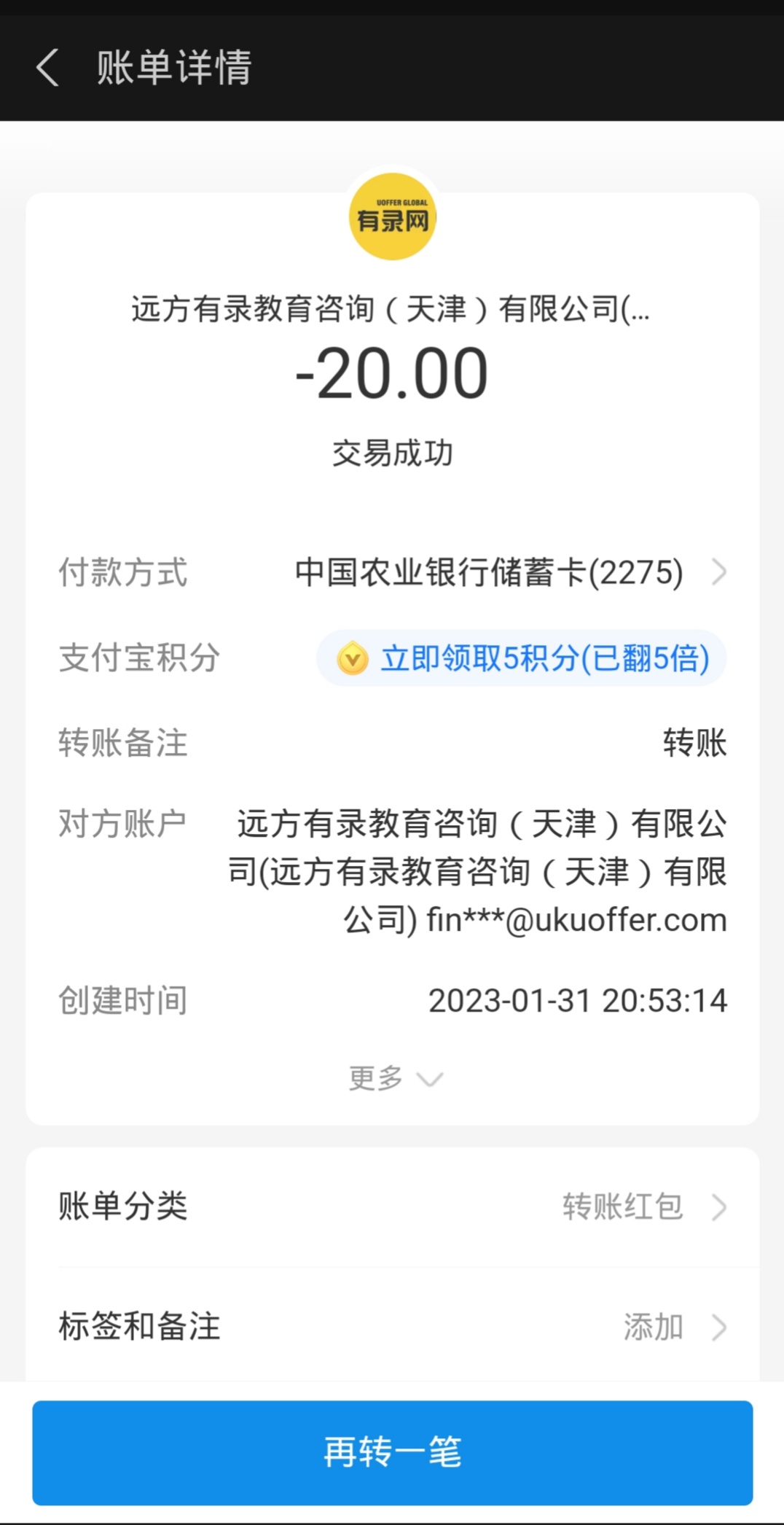The height and width of the screenshot is (1525, 784).
Task: Tap 再转一笔 to transfer again
Action: pos(392,1452)
